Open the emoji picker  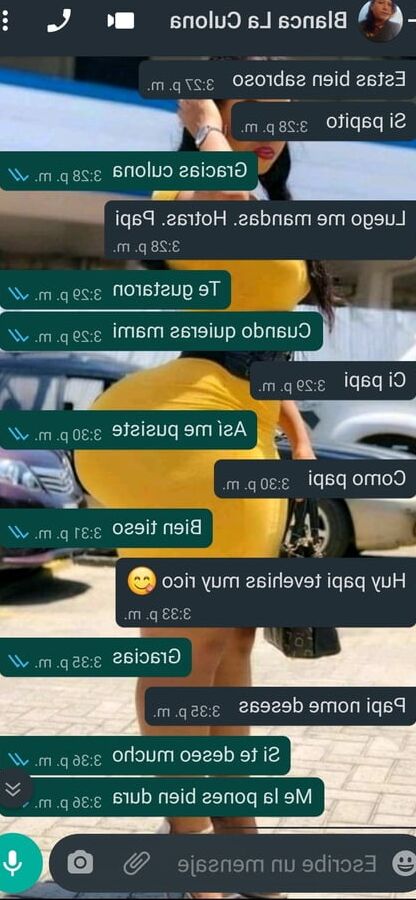click(404, 863)
